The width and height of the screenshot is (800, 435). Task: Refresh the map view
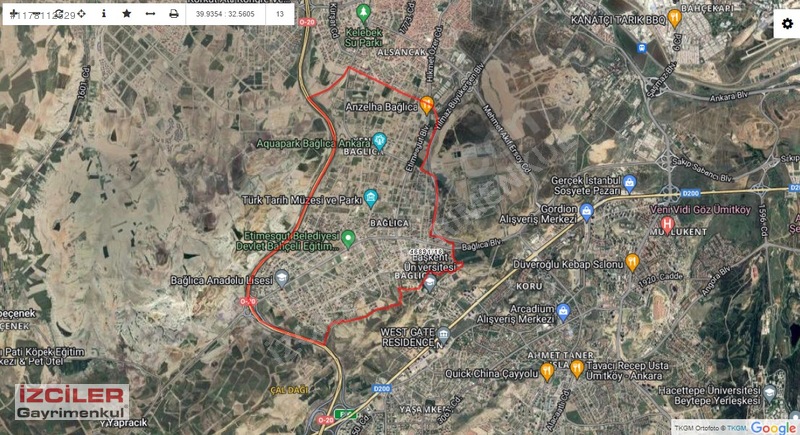[60, 14]
